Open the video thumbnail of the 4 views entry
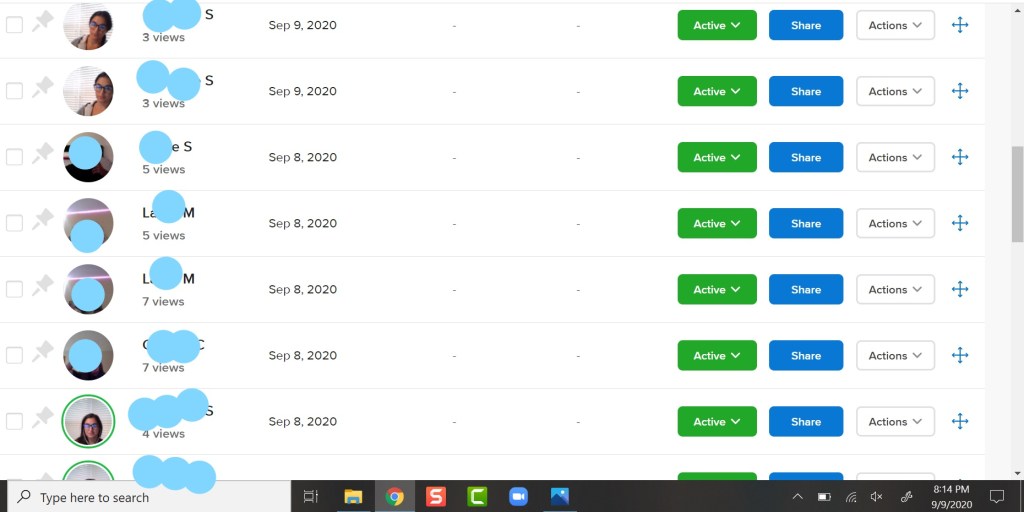The width and height of the screenshot is (1024, 512). pyautogui.click(x=88, y=421)
